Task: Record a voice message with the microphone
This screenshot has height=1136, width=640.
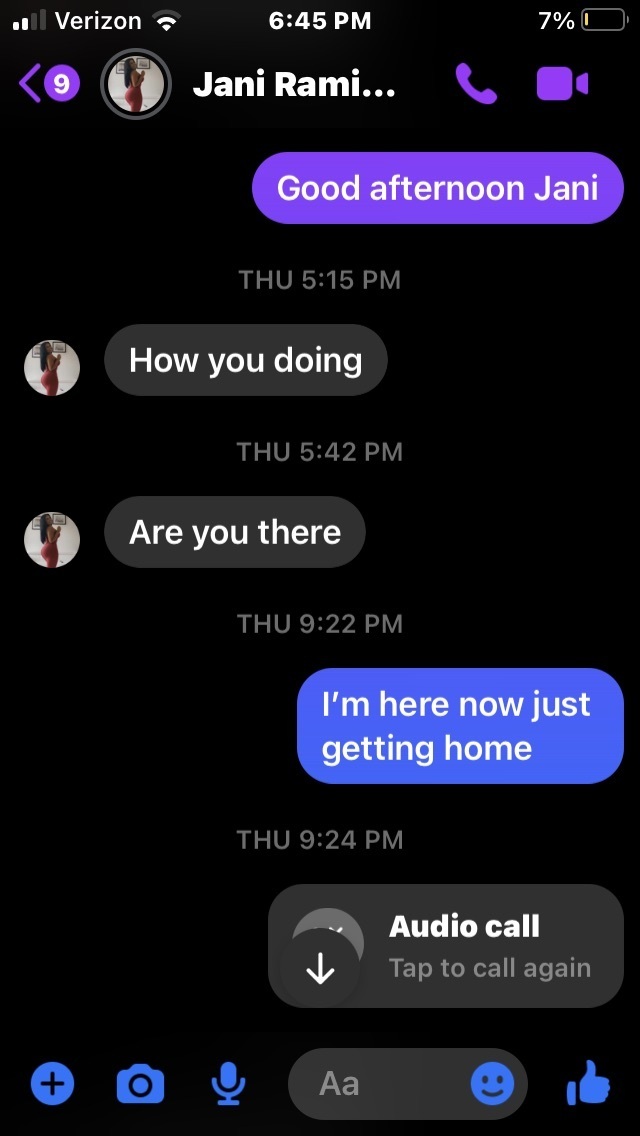Action: (x=229, y=1084)
